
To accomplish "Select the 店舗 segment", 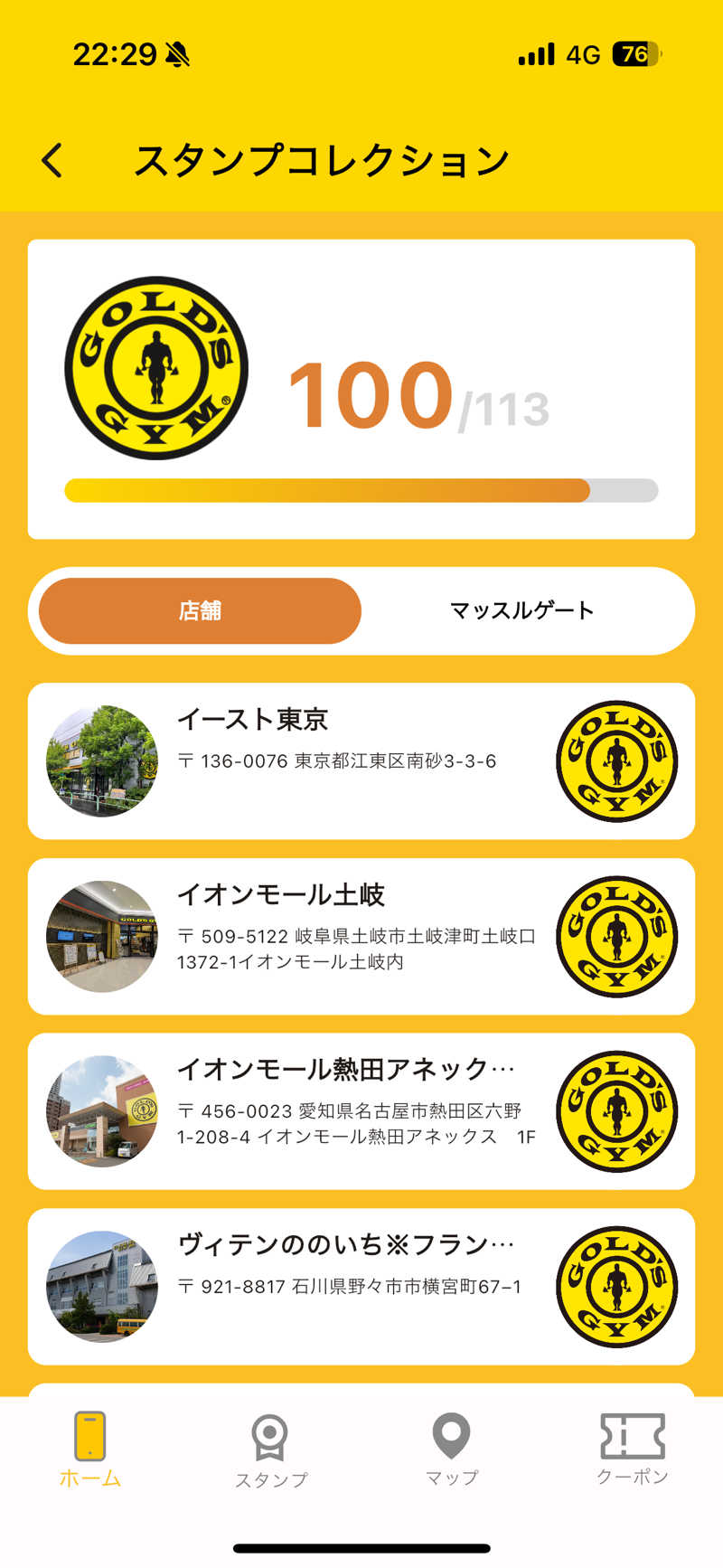I will (200, 611).
